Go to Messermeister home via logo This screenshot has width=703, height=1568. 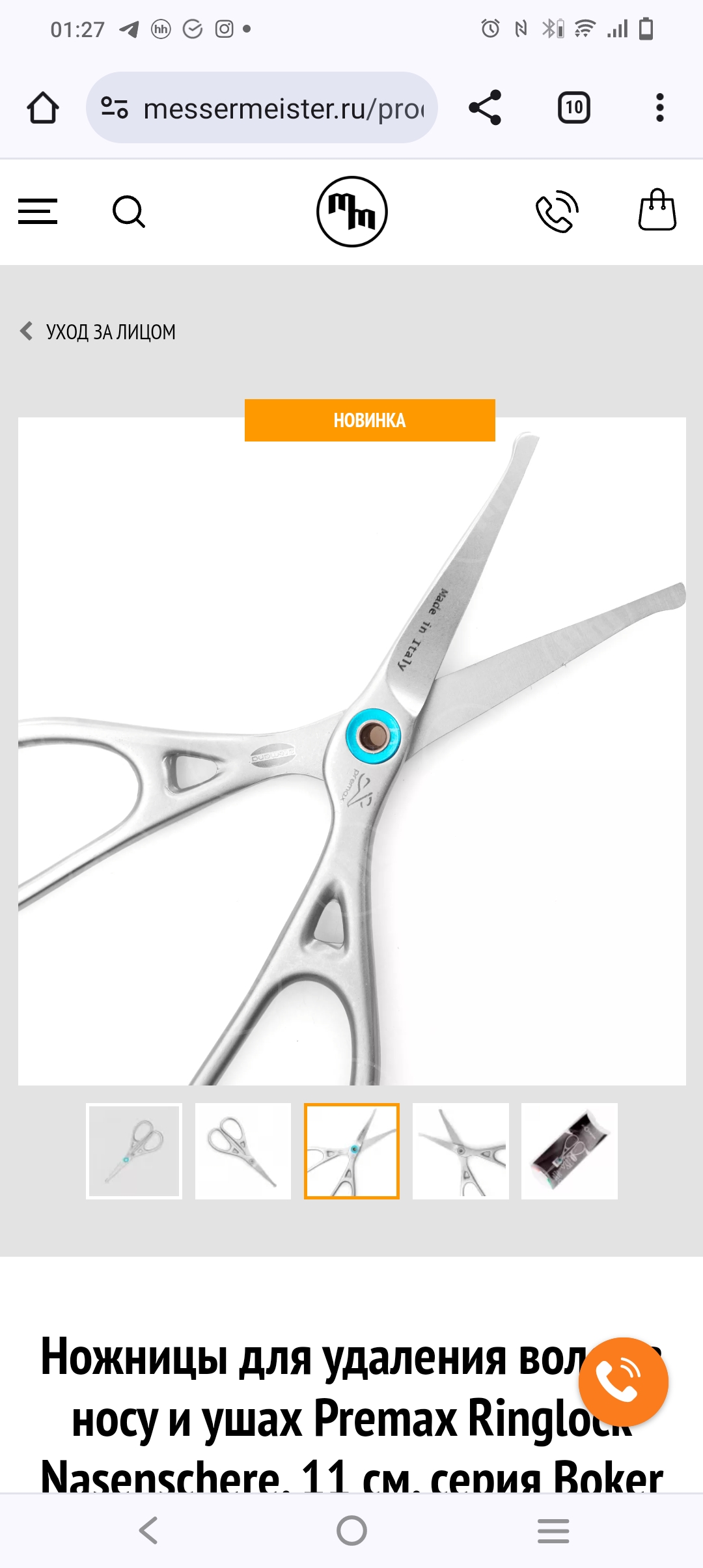(351, 212)
